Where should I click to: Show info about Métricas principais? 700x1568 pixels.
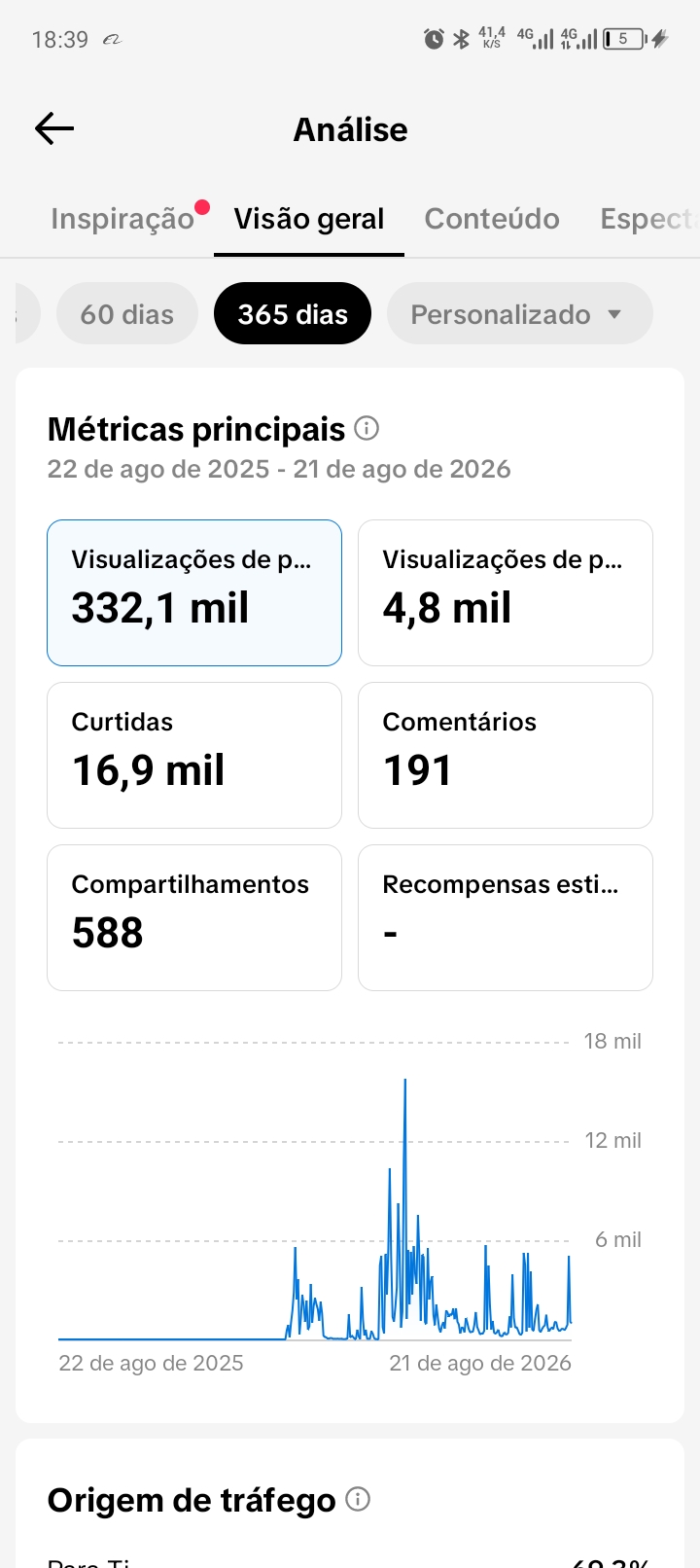(x=367, y=428)
